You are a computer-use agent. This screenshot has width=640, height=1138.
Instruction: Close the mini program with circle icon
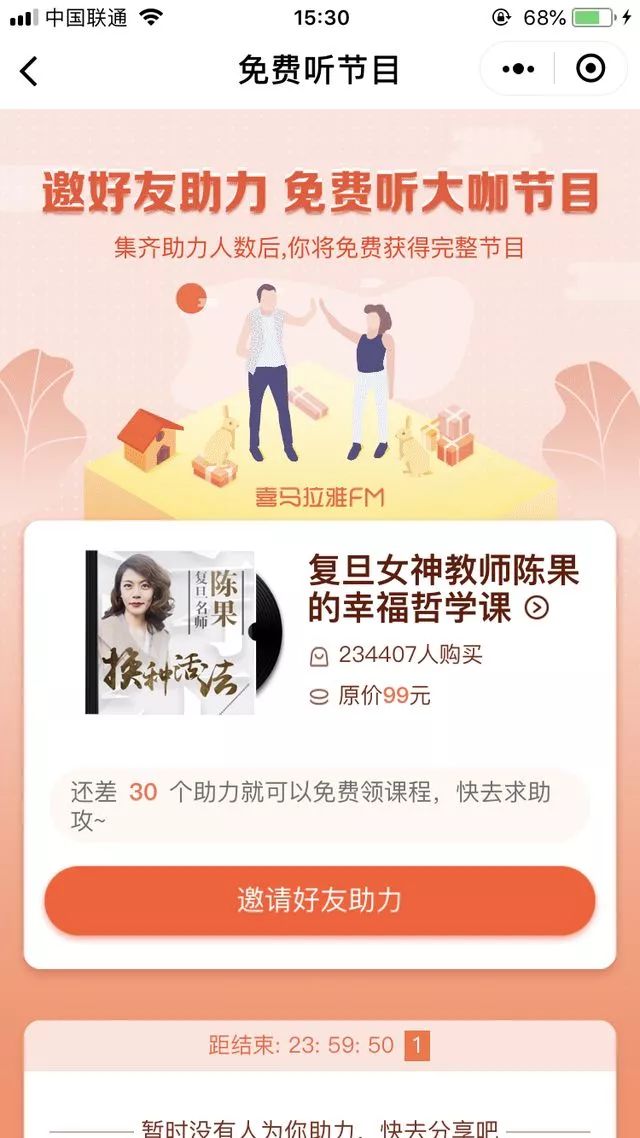(591, 69)
